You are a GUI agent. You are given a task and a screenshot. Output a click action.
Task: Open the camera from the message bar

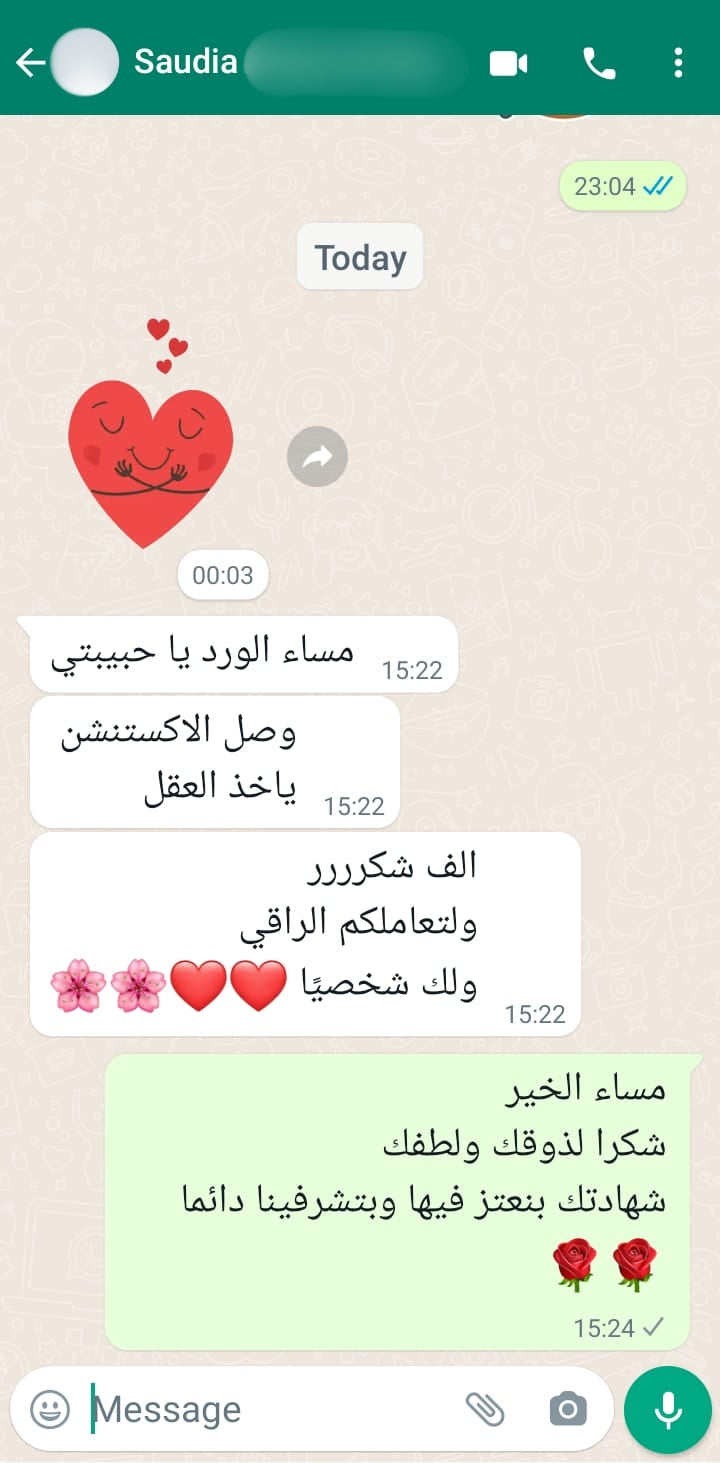pos(567,1409)
